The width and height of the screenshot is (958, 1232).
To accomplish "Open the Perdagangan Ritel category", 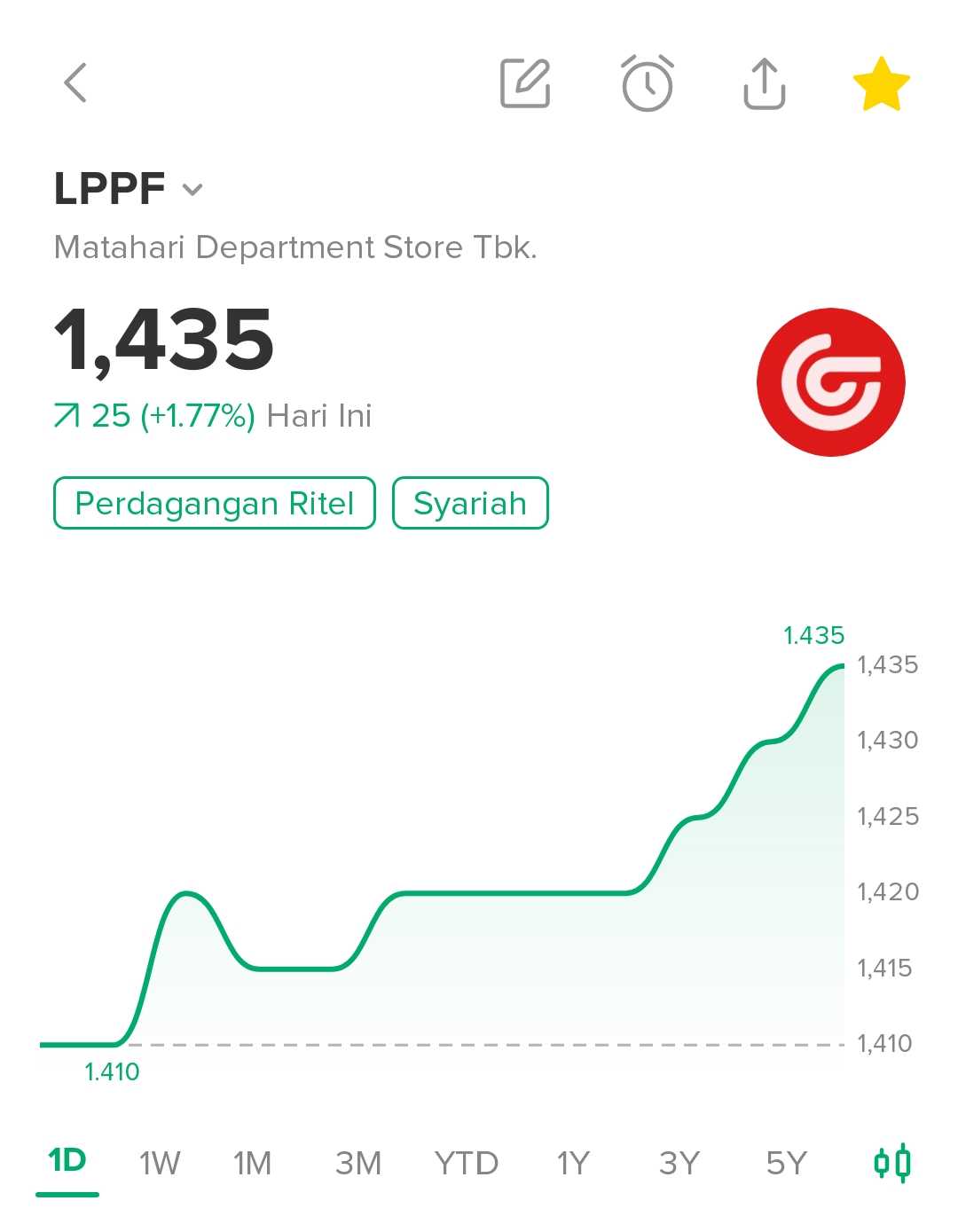I will point(214,503).
